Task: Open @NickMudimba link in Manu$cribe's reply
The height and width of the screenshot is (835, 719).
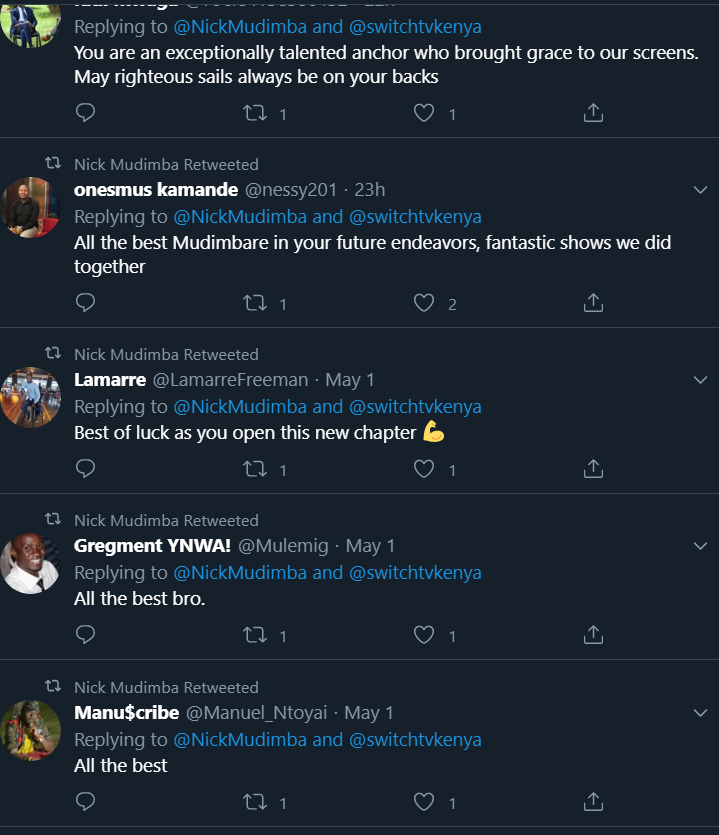Action: point(240,740)
